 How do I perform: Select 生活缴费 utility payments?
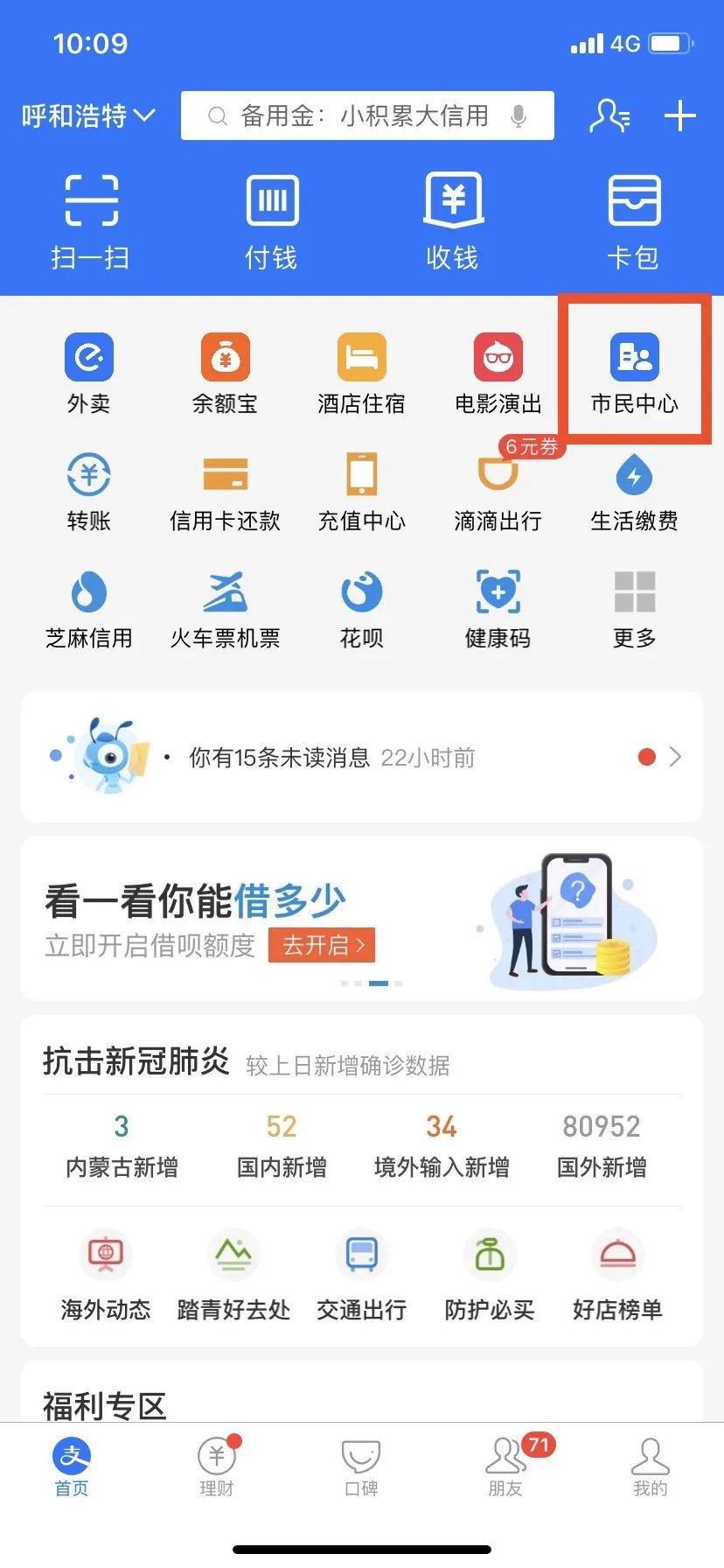pos(635,492)
